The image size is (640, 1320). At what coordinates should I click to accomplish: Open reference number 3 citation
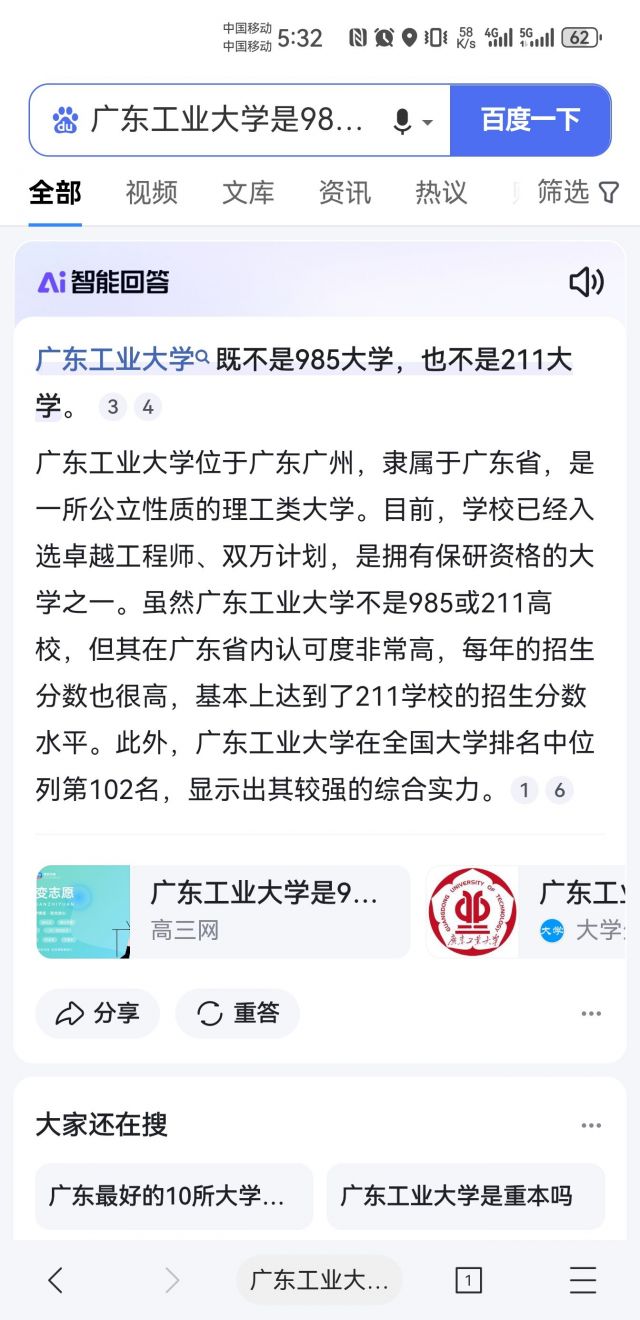pyautogui.click(x=113, y=407)
